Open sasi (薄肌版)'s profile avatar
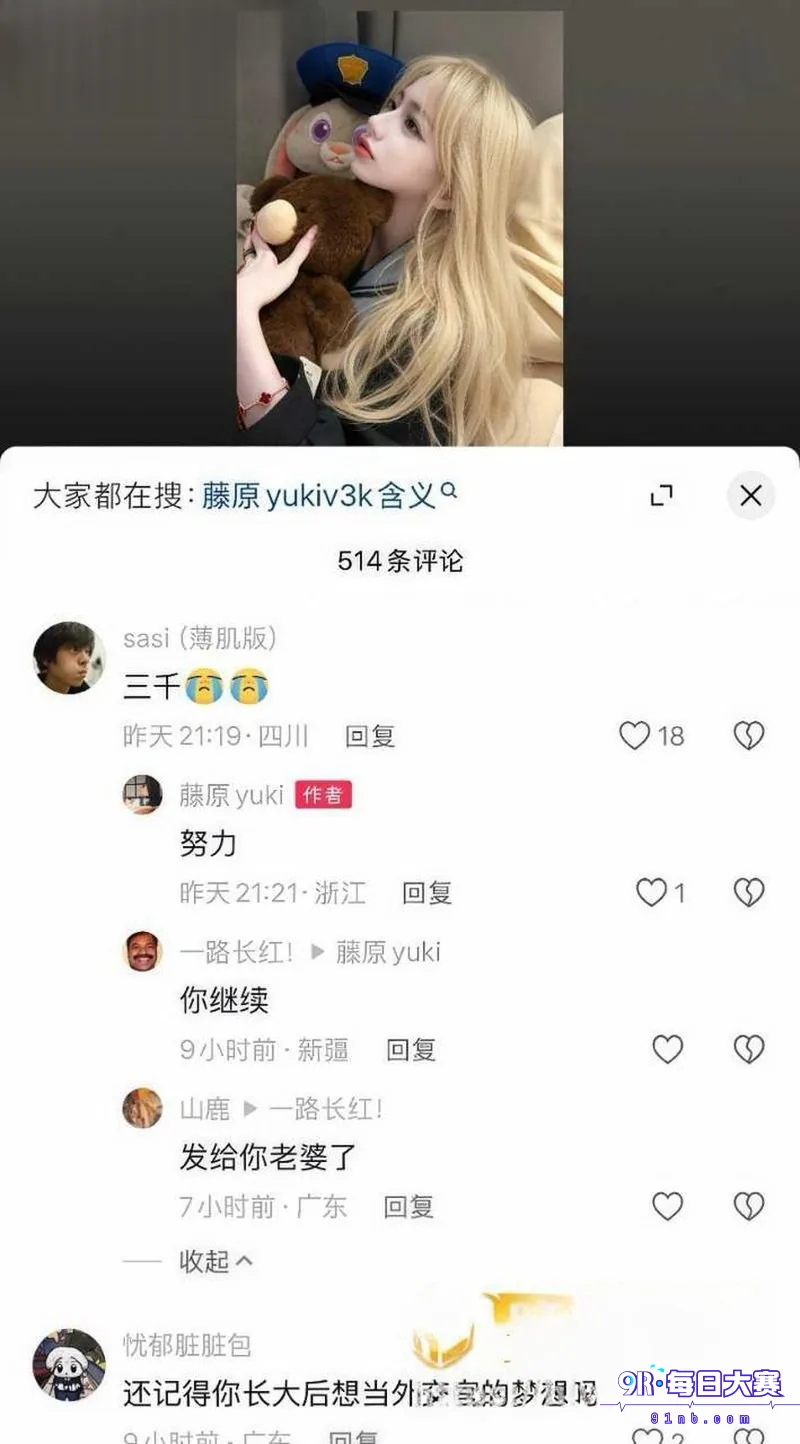The height and width of the screenshot is (1444, 800). point(69,657)
